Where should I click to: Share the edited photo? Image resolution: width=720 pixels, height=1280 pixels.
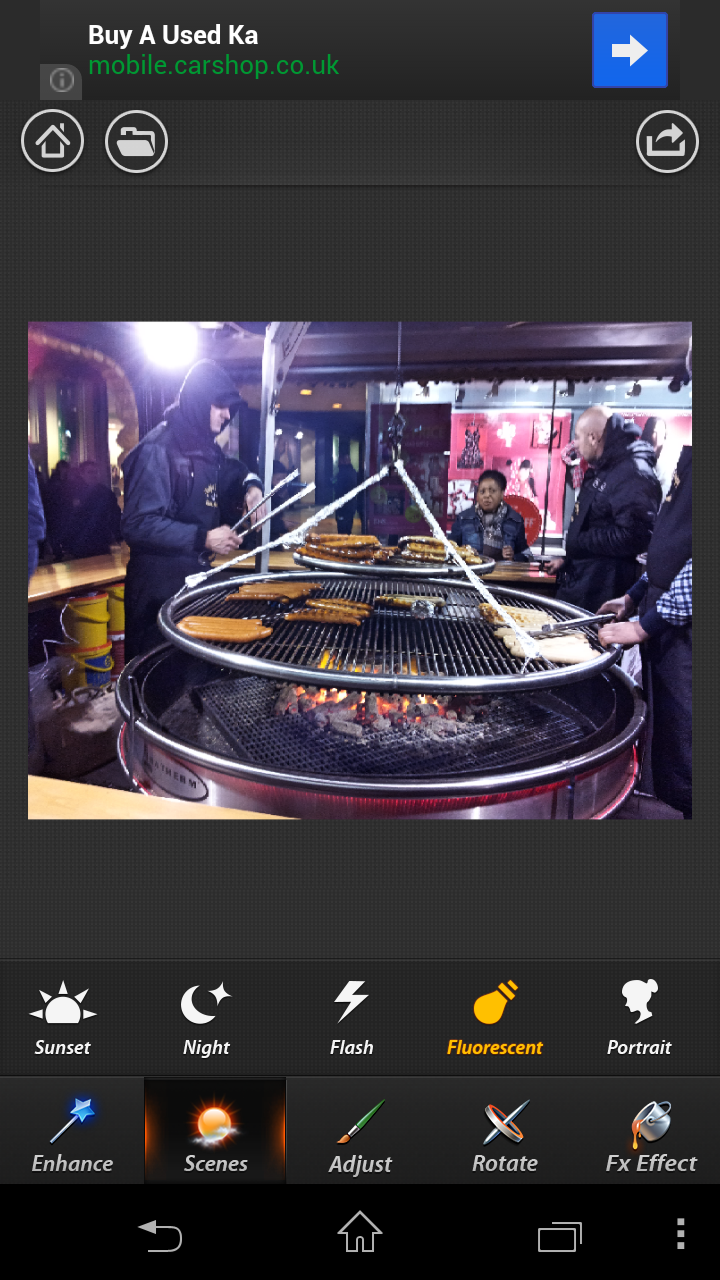[667, 141]
